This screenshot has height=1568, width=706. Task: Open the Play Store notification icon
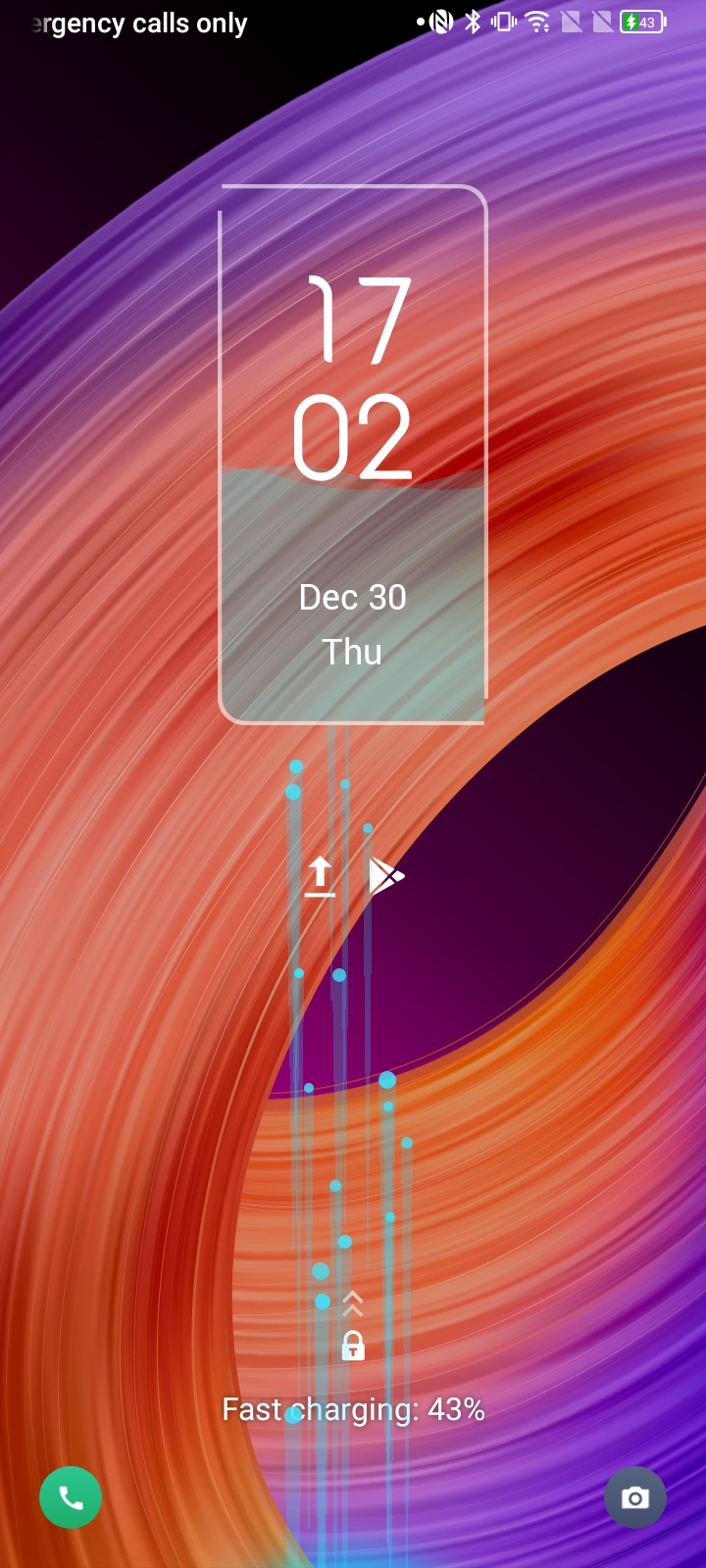[386, 876]
